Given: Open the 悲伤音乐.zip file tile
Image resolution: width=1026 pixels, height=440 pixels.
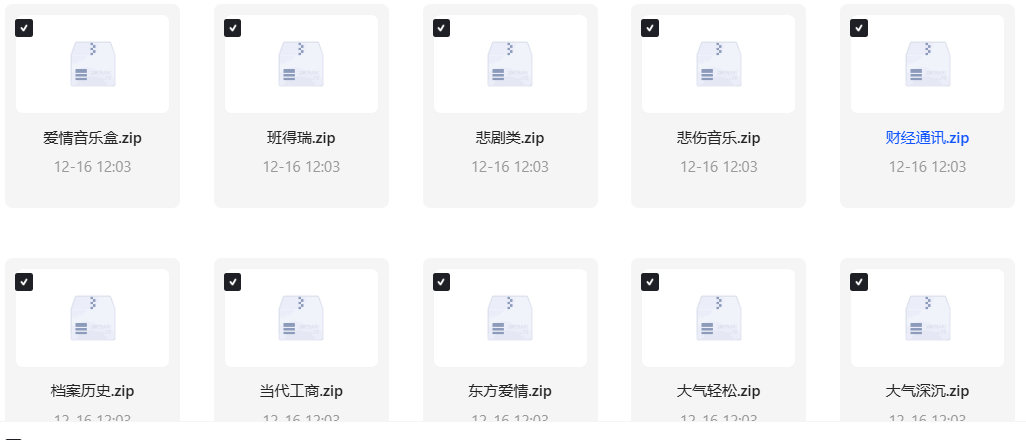Looking at the screenshot, I should (x=718, y=65).
